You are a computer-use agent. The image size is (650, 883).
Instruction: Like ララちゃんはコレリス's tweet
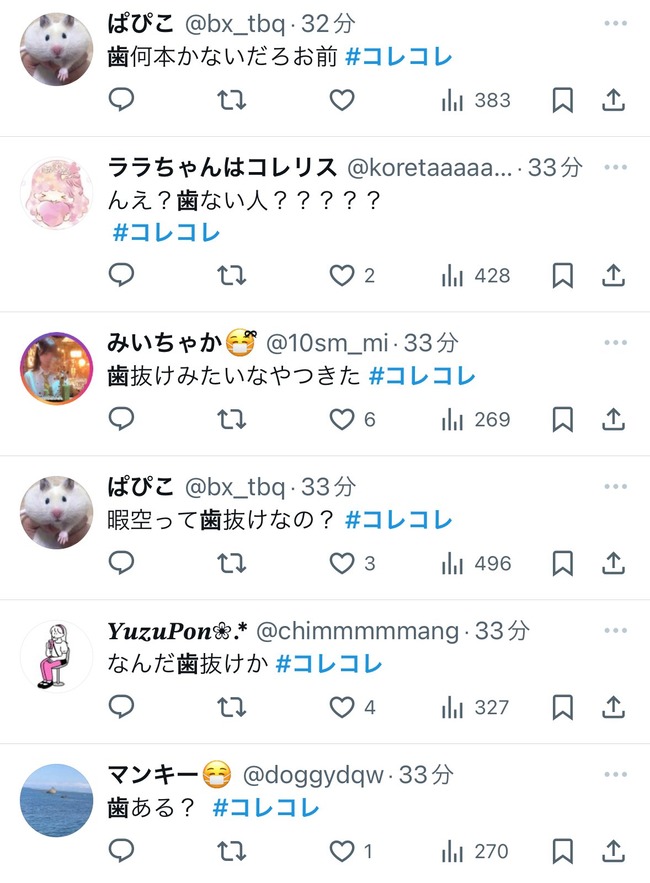(343, 275)
